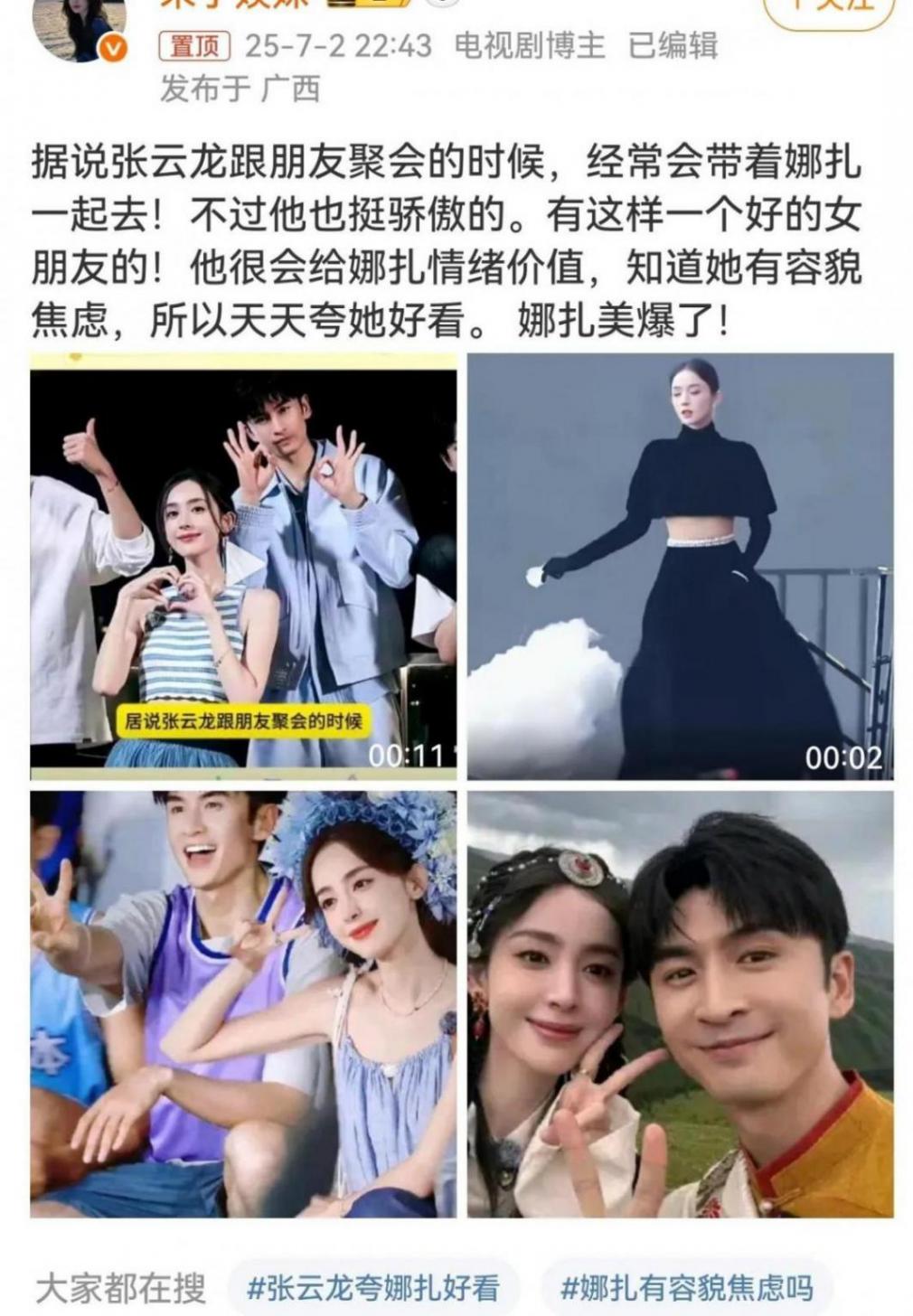The height and width of the screenshot is (1316, 913).
Task: Play the video thumbnail lasting 00:11
Action: 243,566
